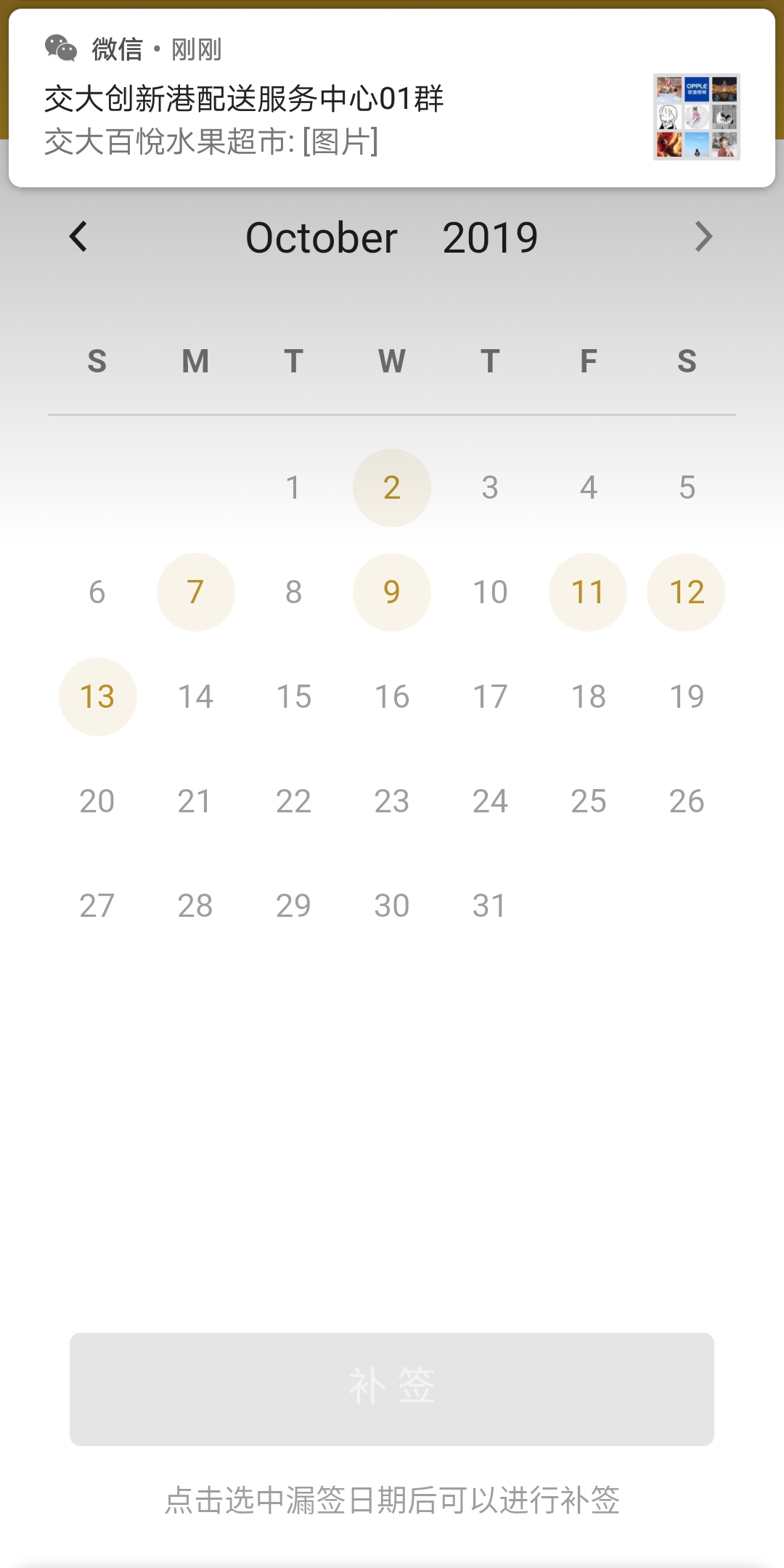Viewport: 784px width, 1568px height.
Task: Select October 1 on the calendar
Action: (293, 488)
